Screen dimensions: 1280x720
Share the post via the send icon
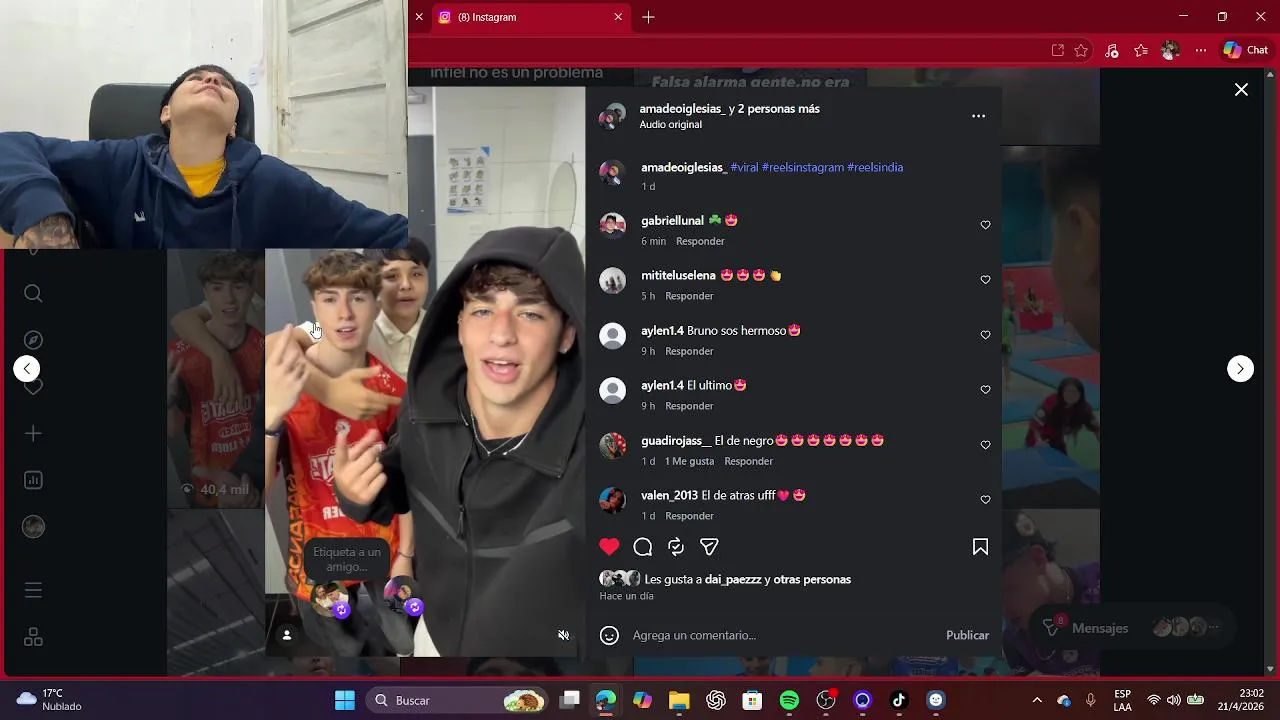[709, 547]
